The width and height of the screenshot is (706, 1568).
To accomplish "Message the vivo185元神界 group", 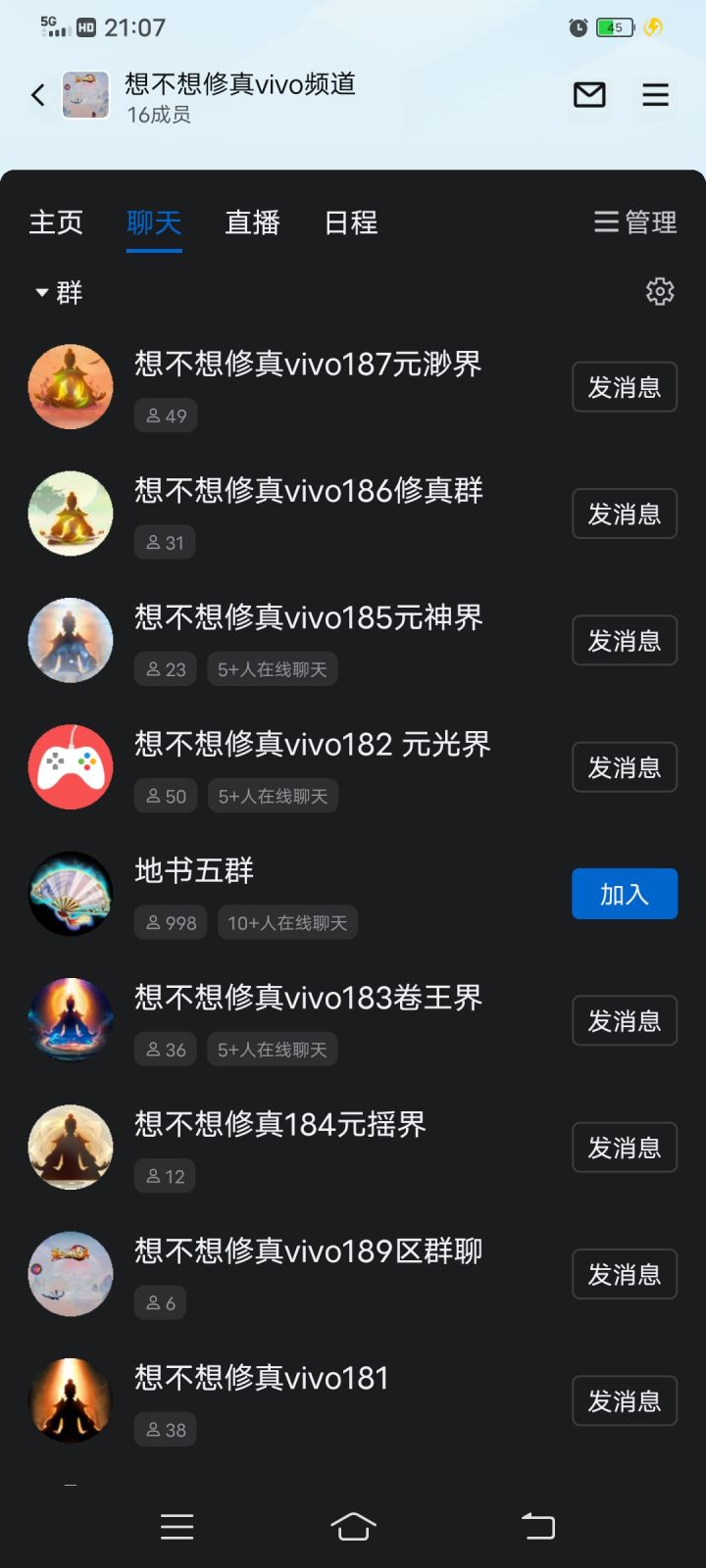I will [625, 641].
